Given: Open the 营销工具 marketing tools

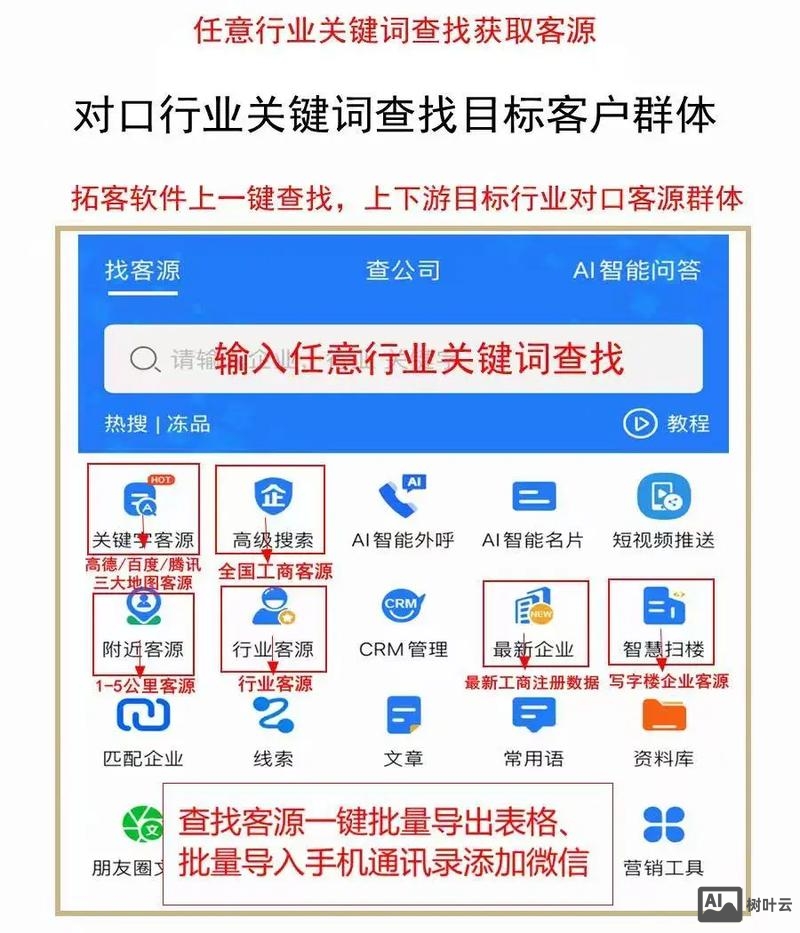Looking at the screenshot, I should [665, 835].
